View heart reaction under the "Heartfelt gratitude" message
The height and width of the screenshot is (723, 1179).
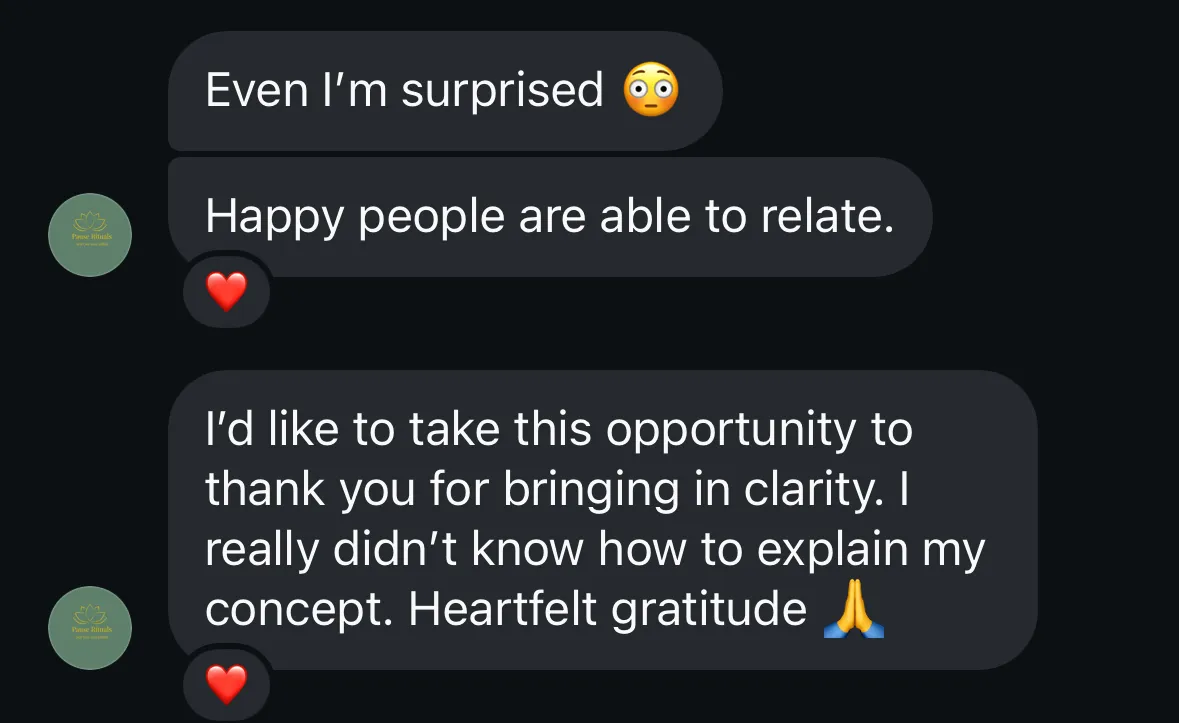[x=226, y=684]
